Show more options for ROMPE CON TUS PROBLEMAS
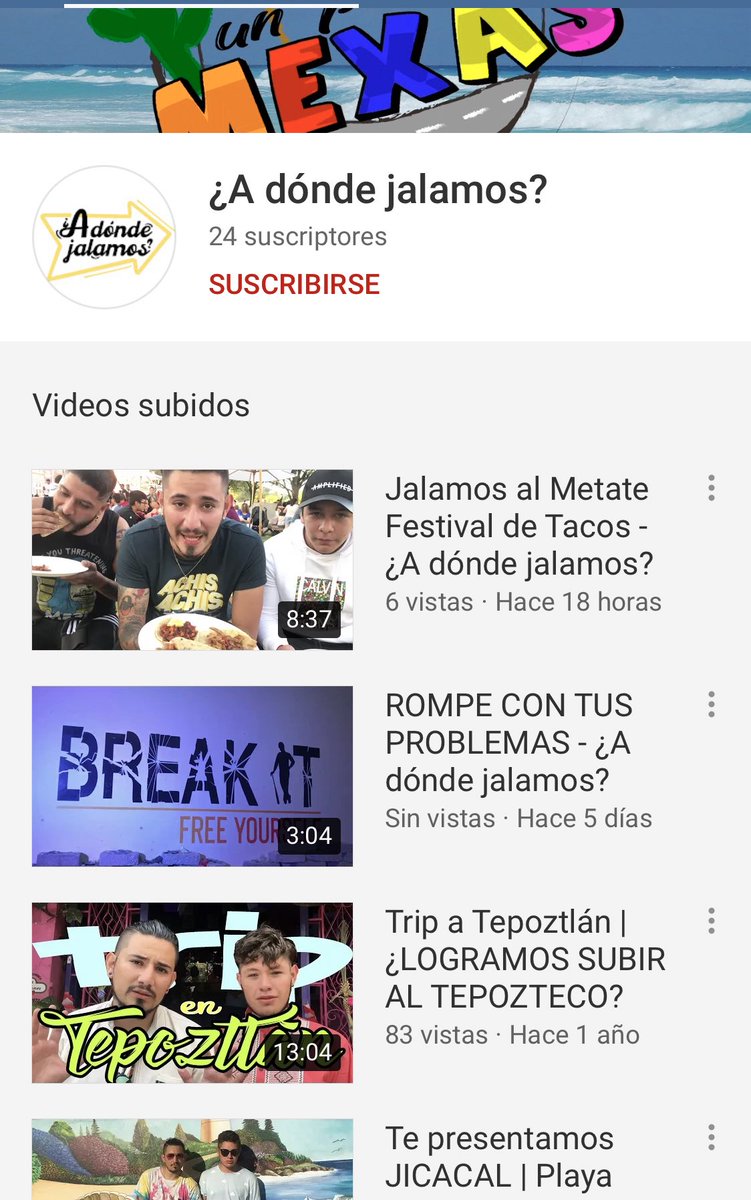This screenshot has height=1200, width=751. click(x=711, y=704)
